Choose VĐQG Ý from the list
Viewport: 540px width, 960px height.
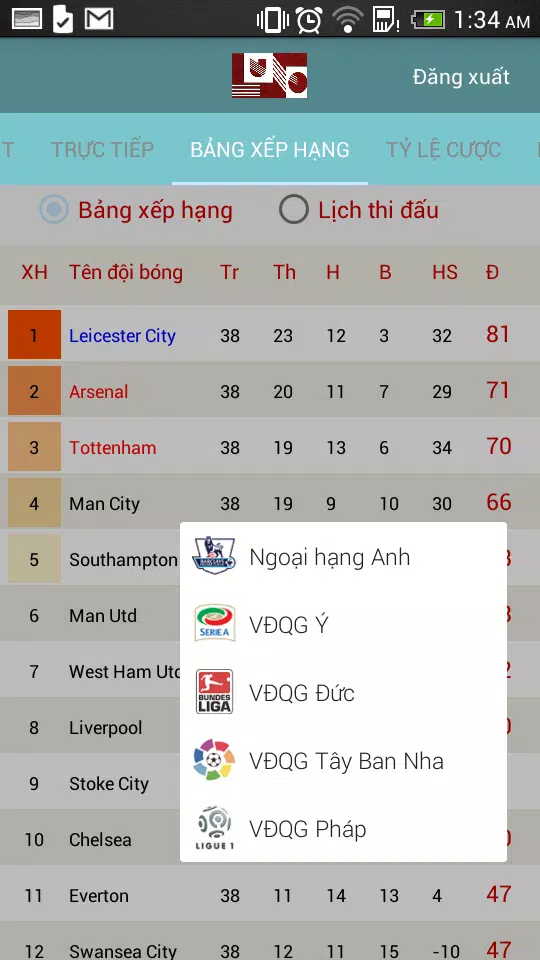click(343, 625)
